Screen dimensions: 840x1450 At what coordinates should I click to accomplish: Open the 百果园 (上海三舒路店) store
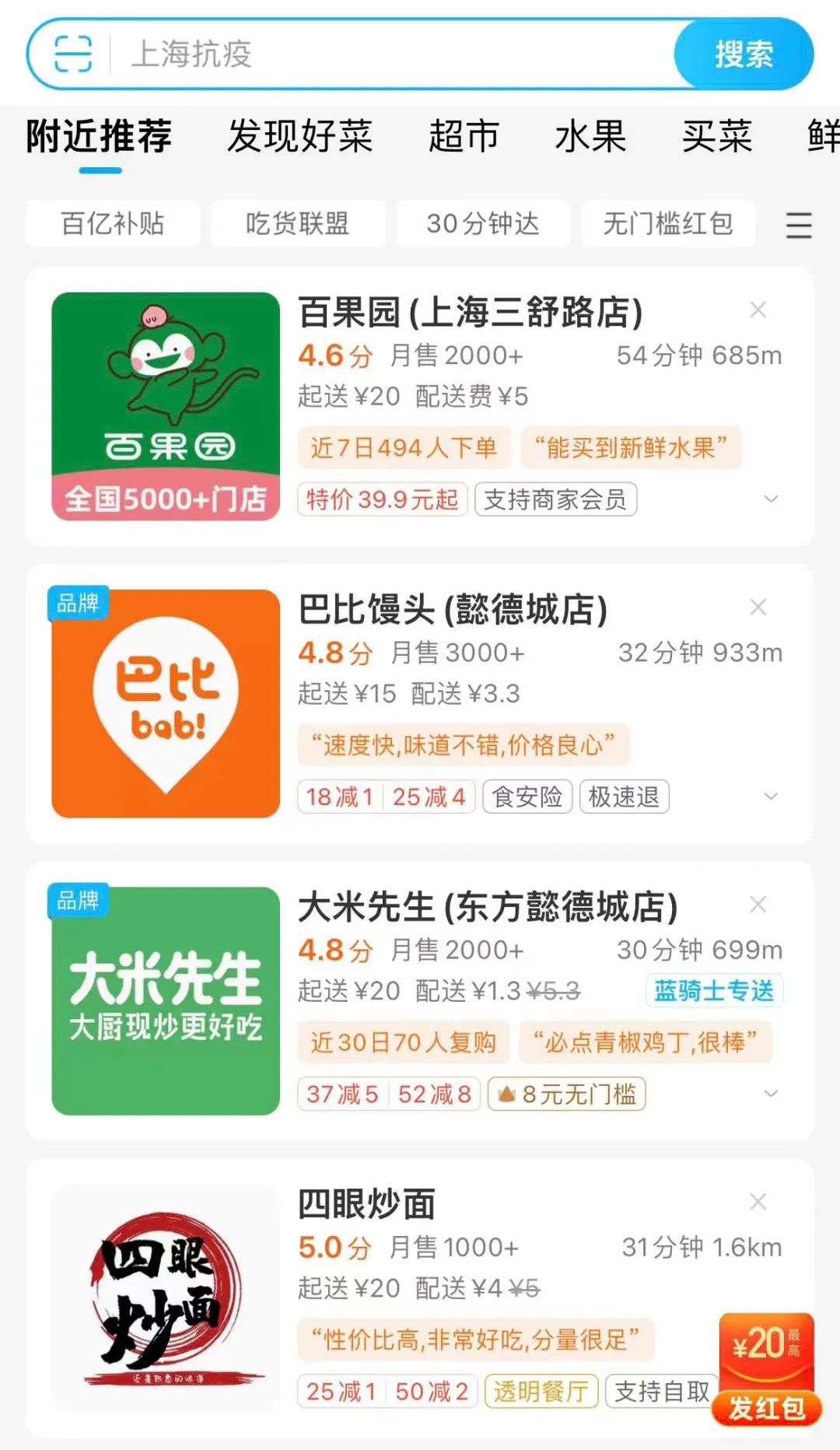[470, 313]
